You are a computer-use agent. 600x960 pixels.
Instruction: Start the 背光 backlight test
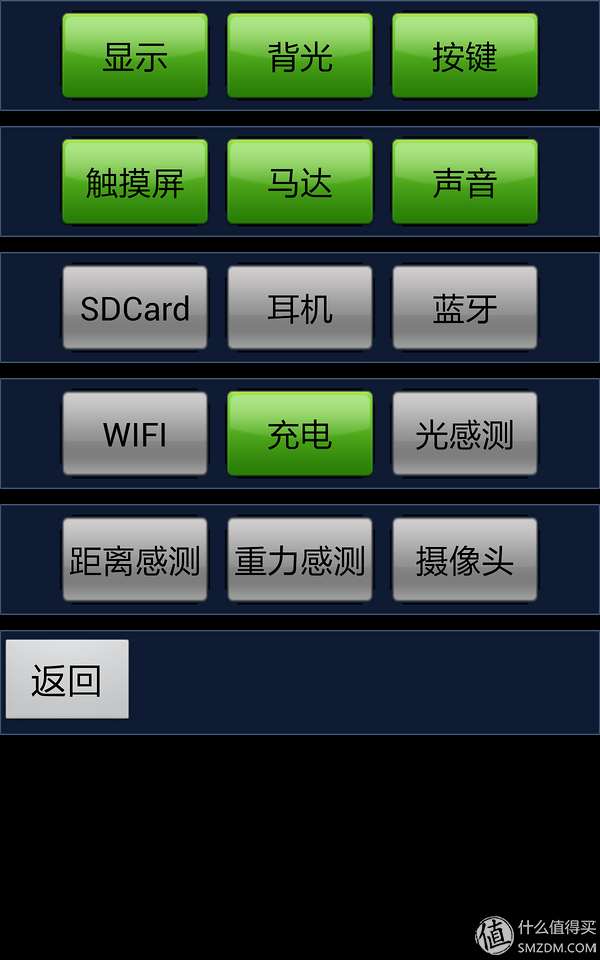click(299, 56)
